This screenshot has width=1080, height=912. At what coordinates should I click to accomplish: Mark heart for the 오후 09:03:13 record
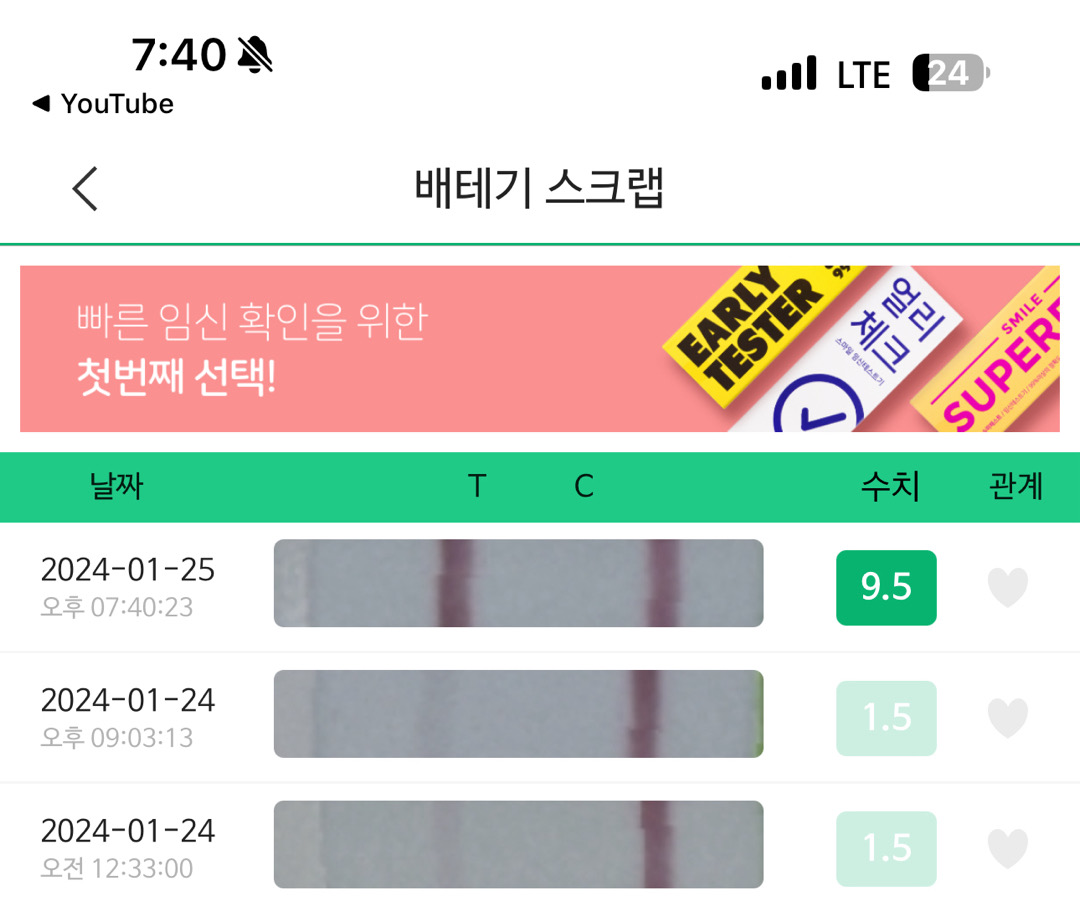coord(1007,718)
